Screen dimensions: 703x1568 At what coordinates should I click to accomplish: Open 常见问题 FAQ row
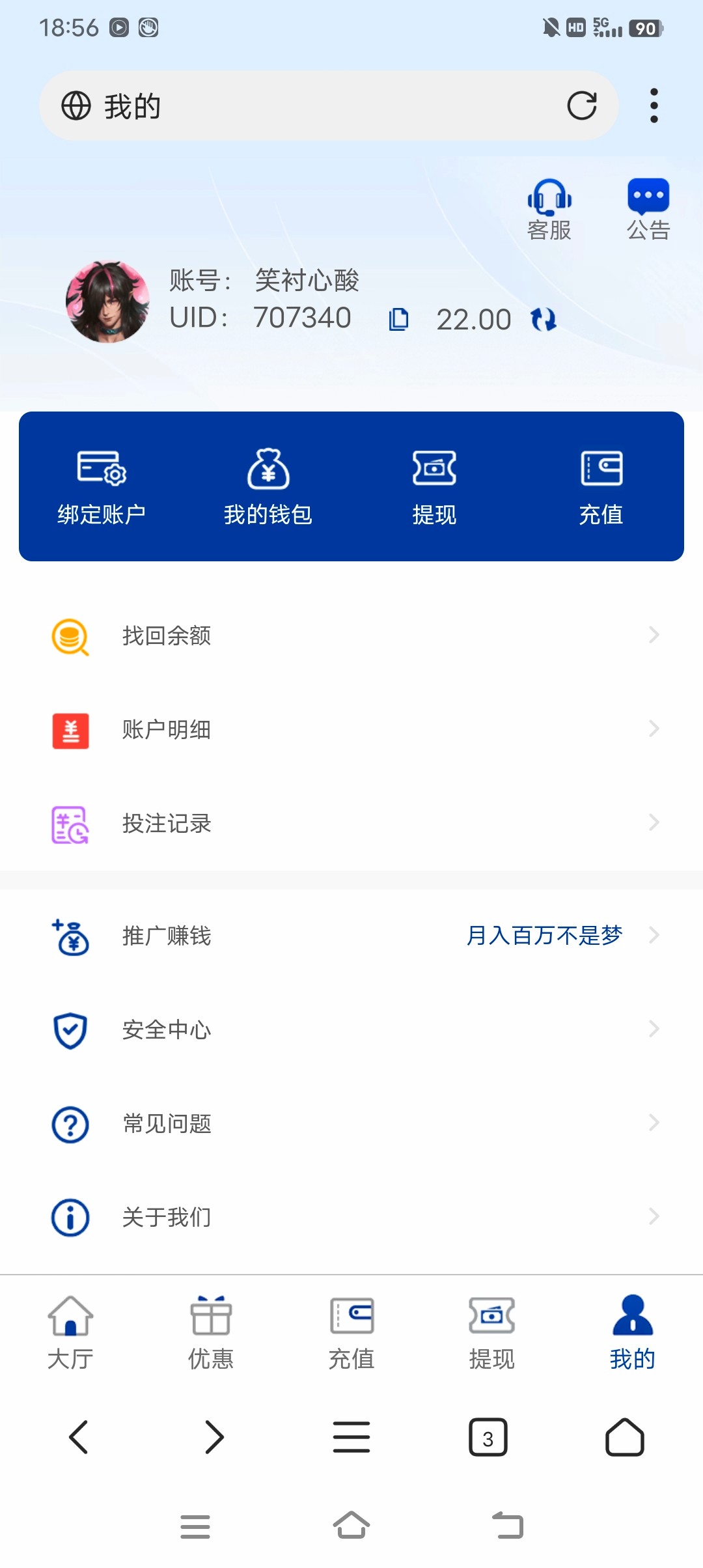pyautogui.click(x=351, y=1123)
